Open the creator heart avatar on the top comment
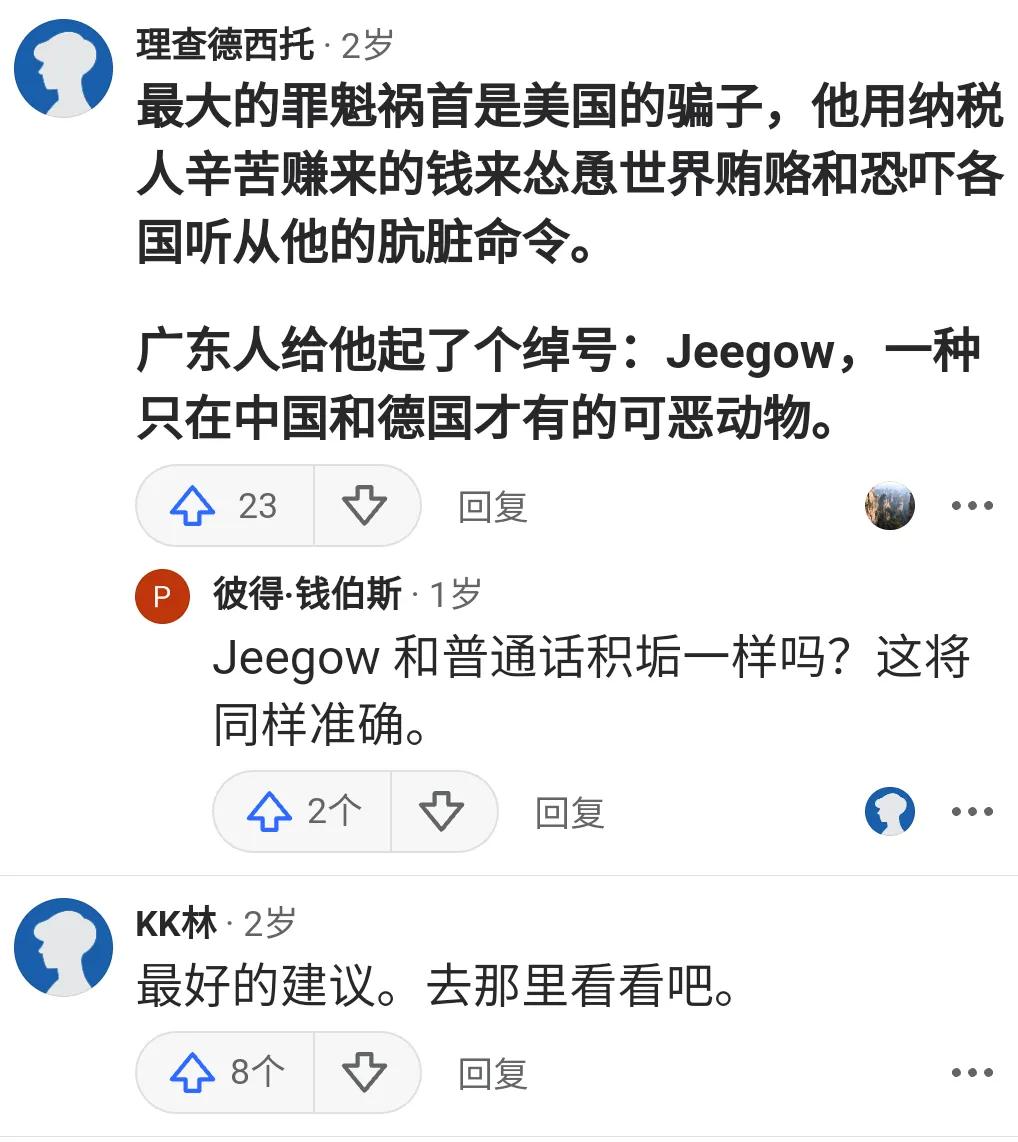The height and width of the screenshot is (1142, 1018). (889, 506)
